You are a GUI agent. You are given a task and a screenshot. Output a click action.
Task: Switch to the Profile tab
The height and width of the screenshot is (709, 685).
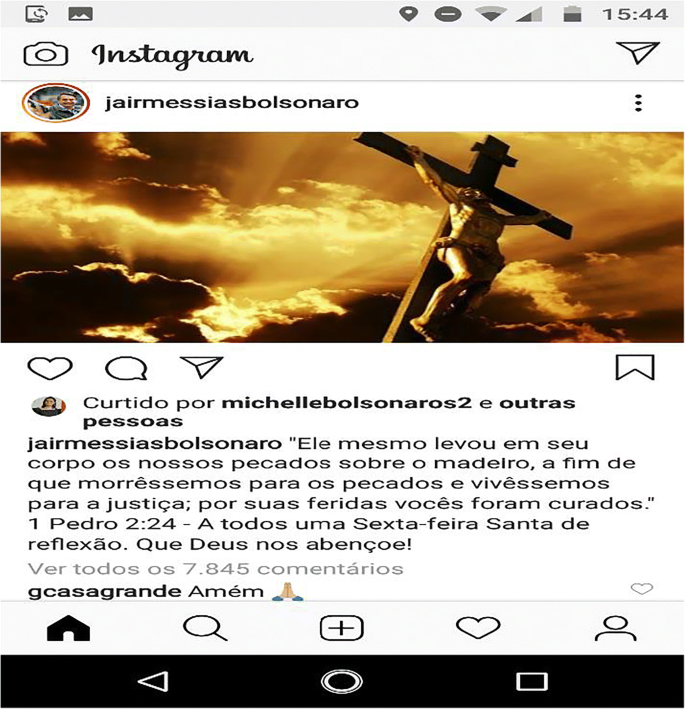pyautogui.click(x=614, y=628)
